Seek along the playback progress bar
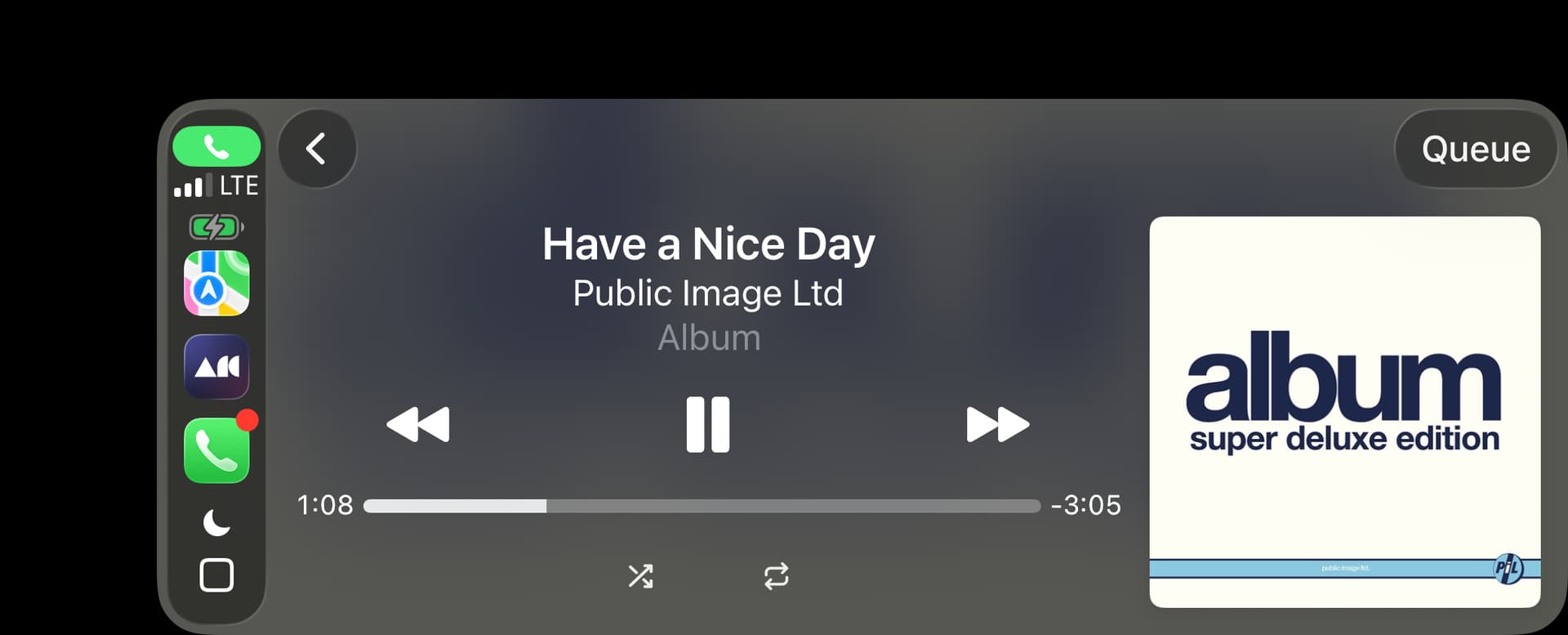Image resolution: width=1568 pixels, height=635 pixels. coord(702,506)
